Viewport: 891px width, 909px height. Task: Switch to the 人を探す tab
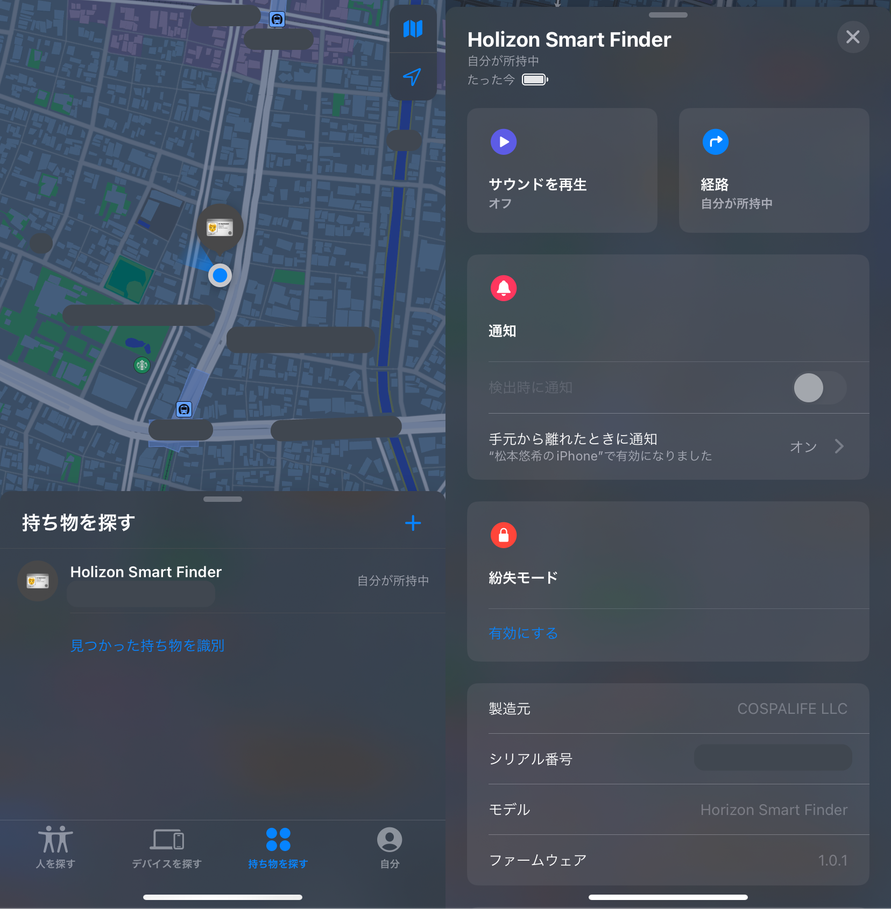55,847
